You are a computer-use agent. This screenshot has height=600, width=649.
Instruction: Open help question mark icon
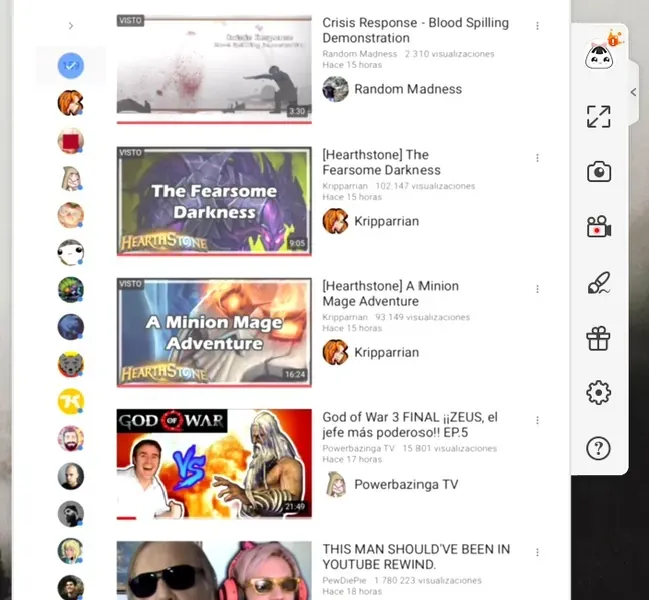click(x=598, y=448)
